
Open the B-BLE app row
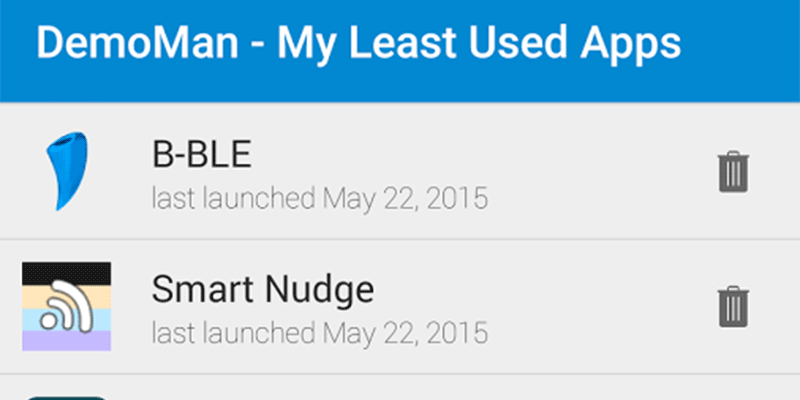click(320, 172)
